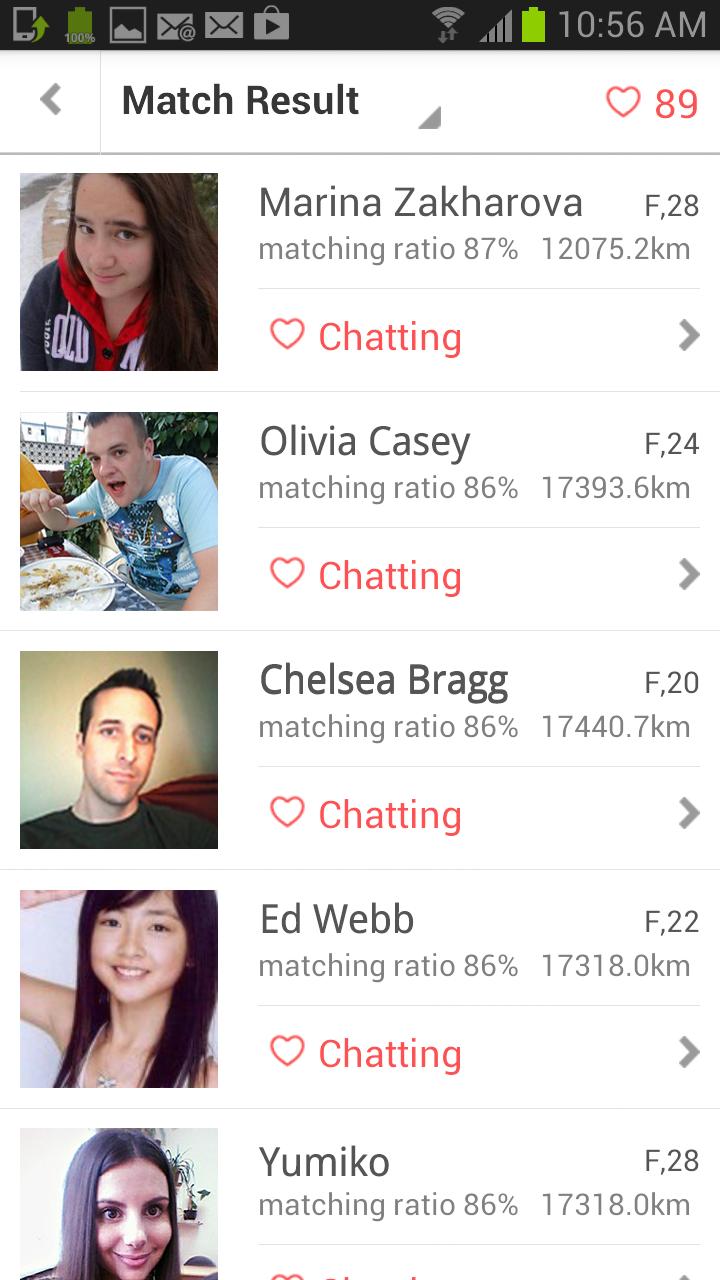Tap the Wi-Fi icon in the status bar

(447, 22)
